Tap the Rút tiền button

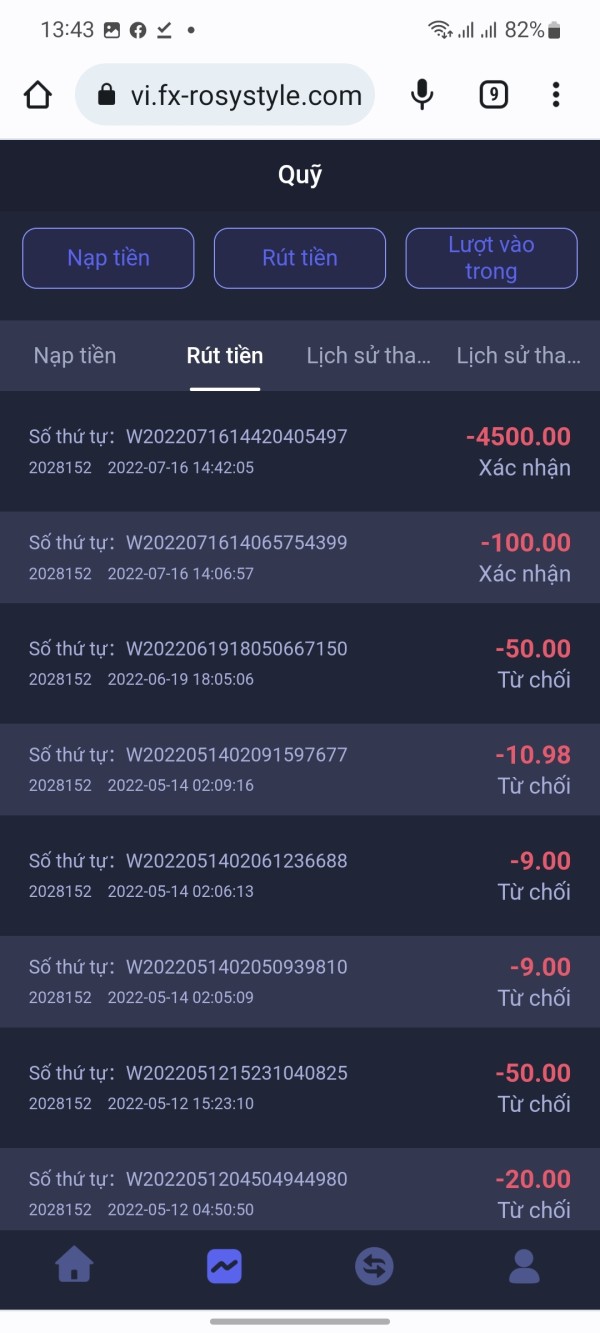(300, 258)
